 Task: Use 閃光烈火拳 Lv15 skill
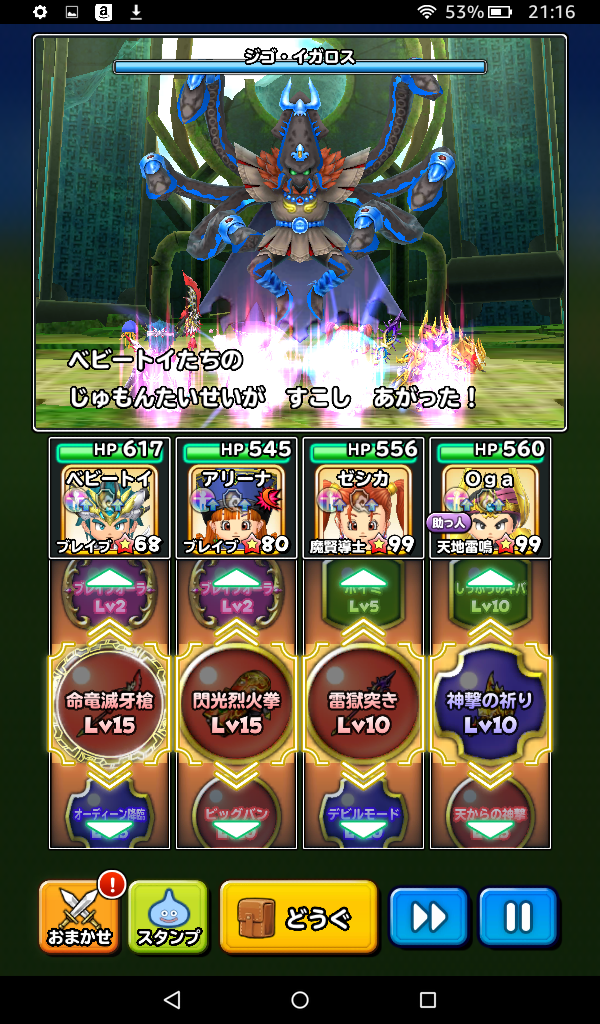236,711
